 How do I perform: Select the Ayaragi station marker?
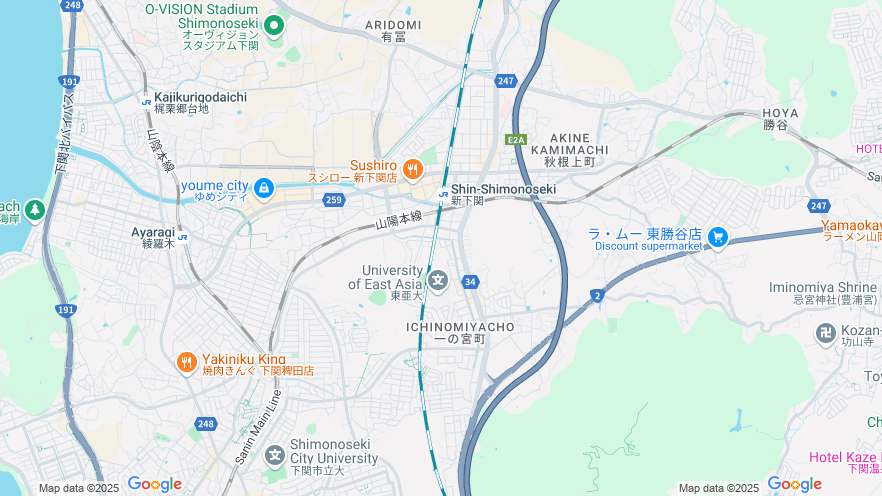(182, 237)
